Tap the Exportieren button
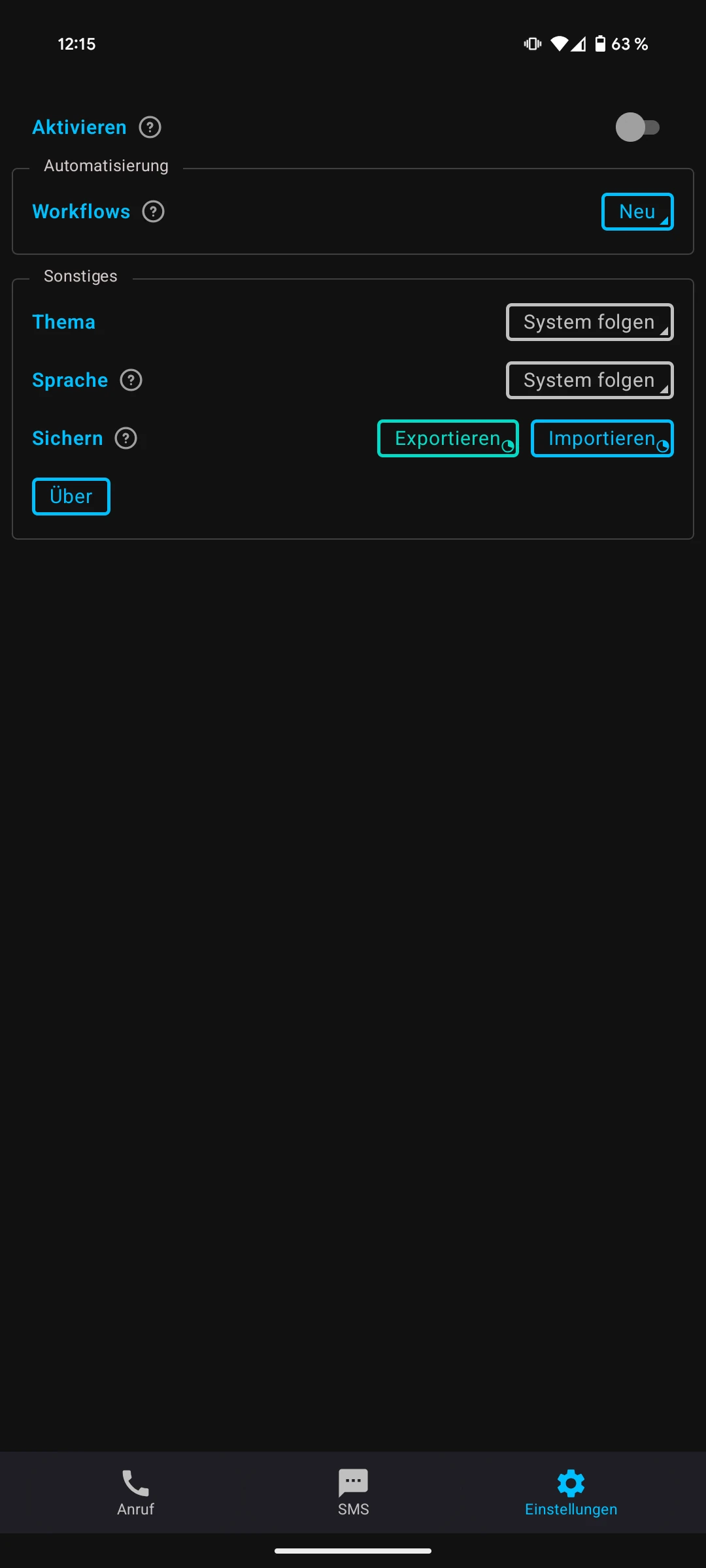The image size is (706, 1568). (448, 438)
